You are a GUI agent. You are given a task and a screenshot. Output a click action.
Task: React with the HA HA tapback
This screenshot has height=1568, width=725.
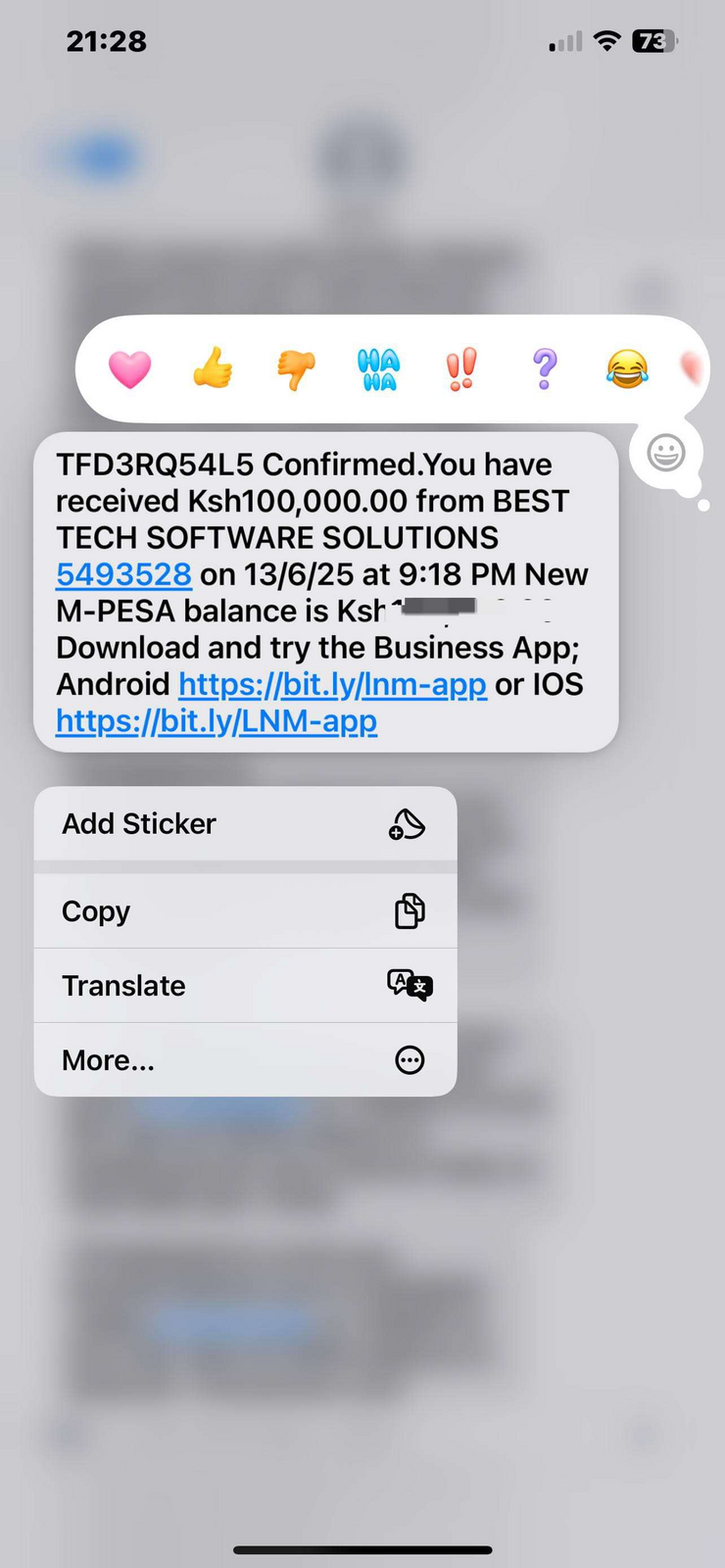coord(379,369)
